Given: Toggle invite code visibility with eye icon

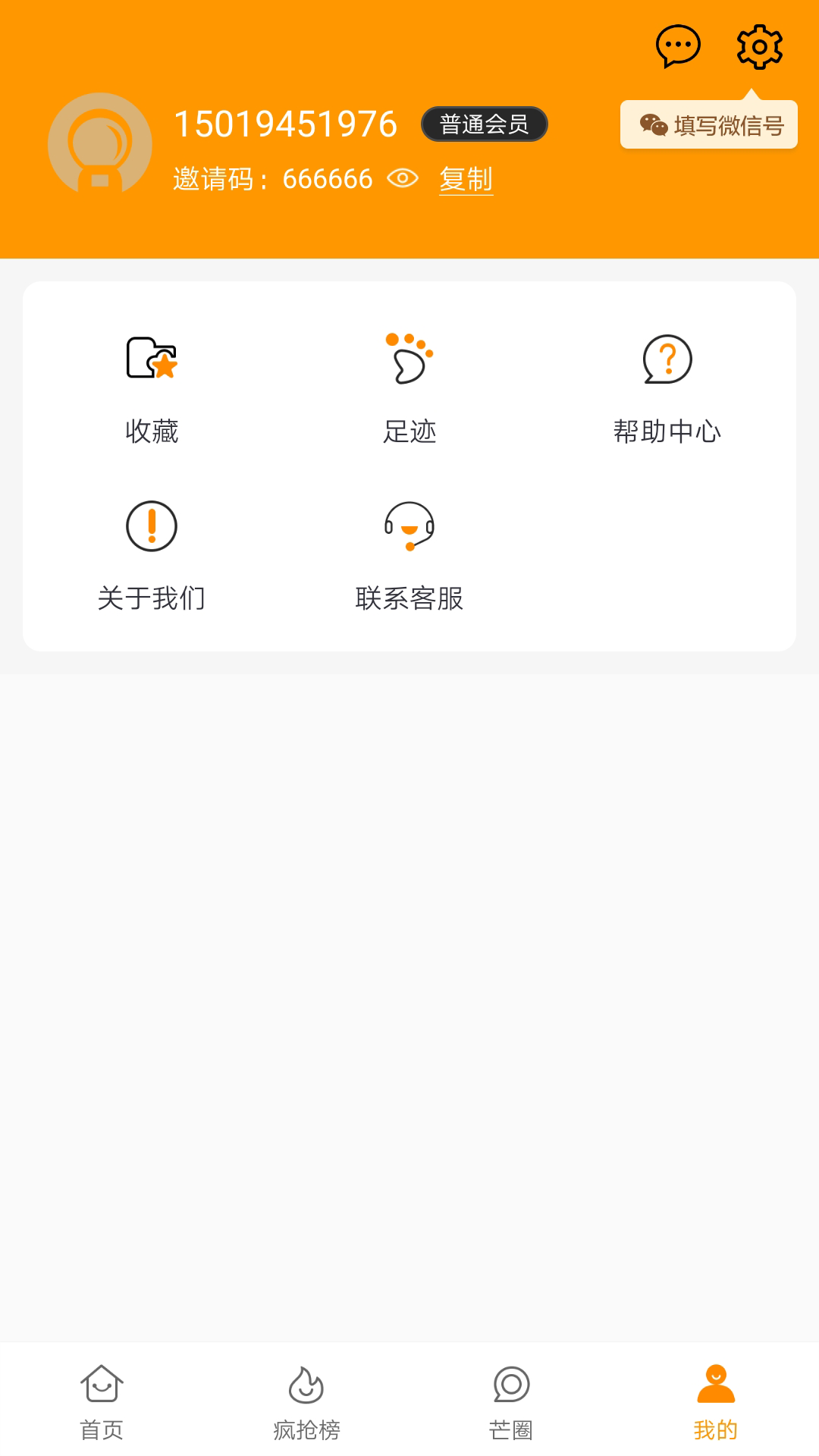Looking at the screenshot, I should (402, 178).
